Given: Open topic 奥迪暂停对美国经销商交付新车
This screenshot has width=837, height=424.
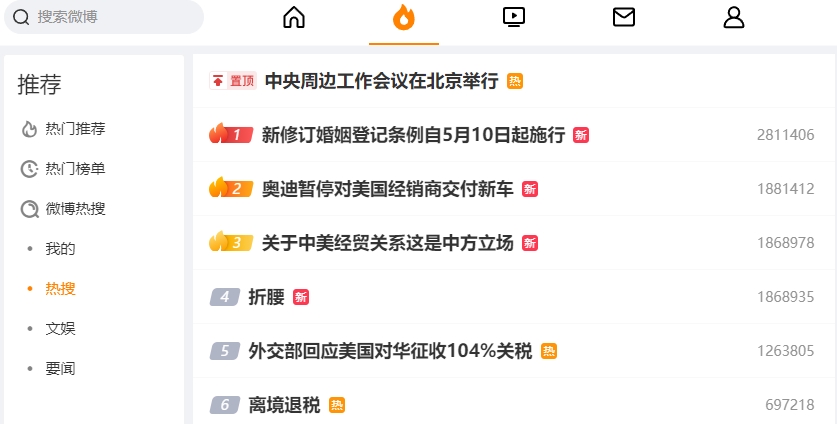Looking at the screenshot, I should tap(388, 189).
